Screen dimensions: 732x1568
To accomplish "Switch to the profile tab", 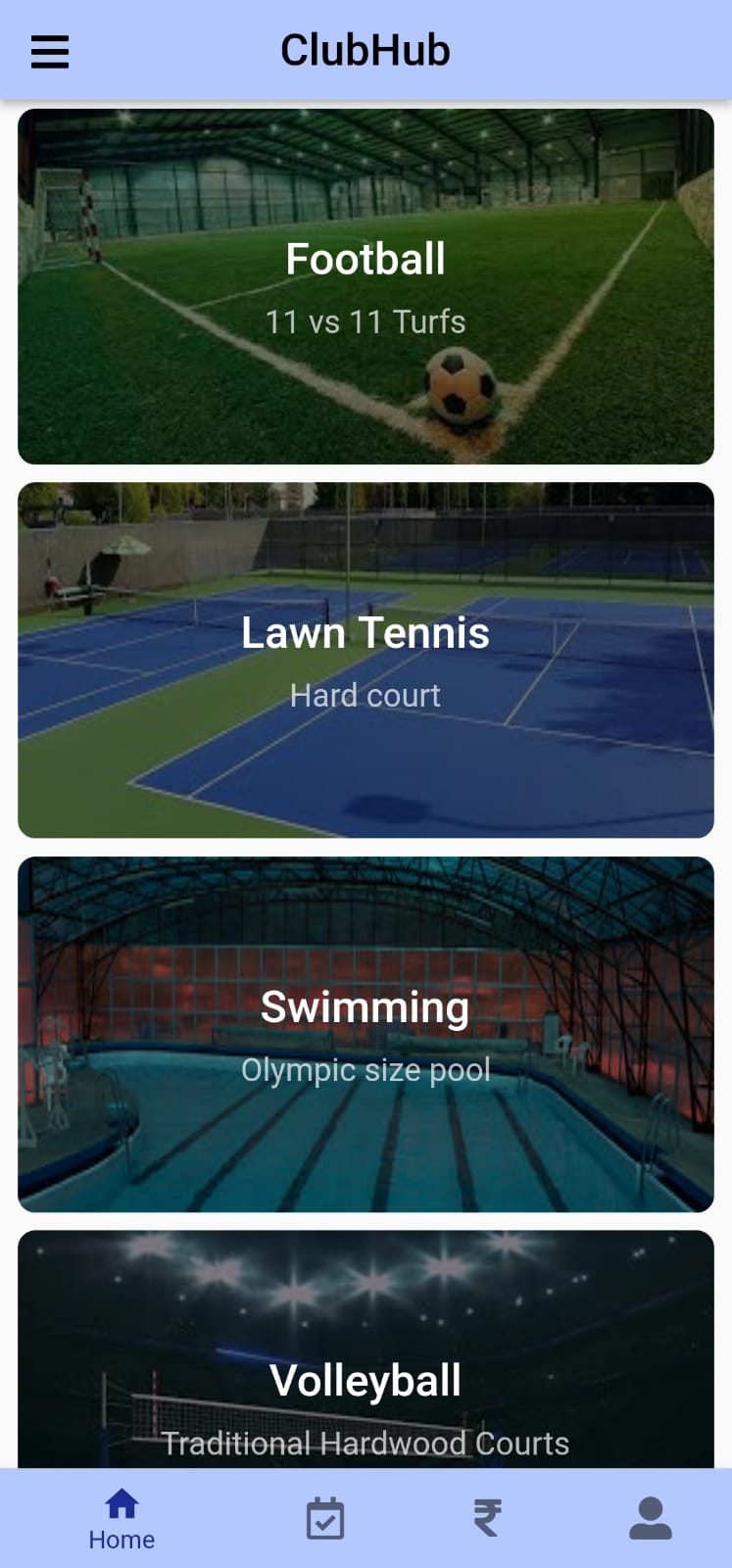I will [x=650, y=1519].
